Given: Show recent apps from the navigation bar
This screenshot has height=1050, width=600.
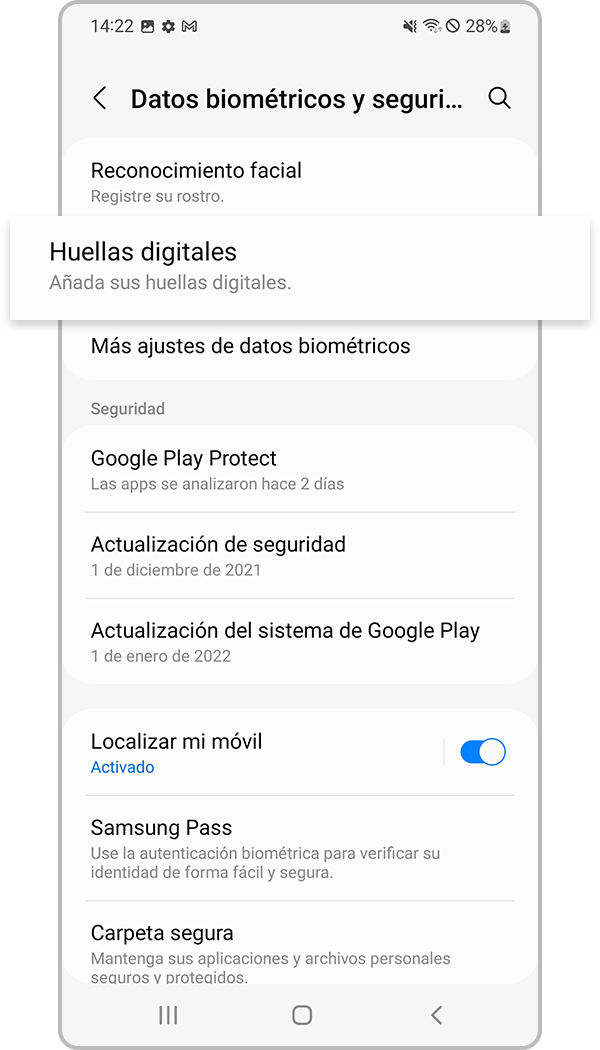Looking at the screenshot, I should pos(168,1015).
